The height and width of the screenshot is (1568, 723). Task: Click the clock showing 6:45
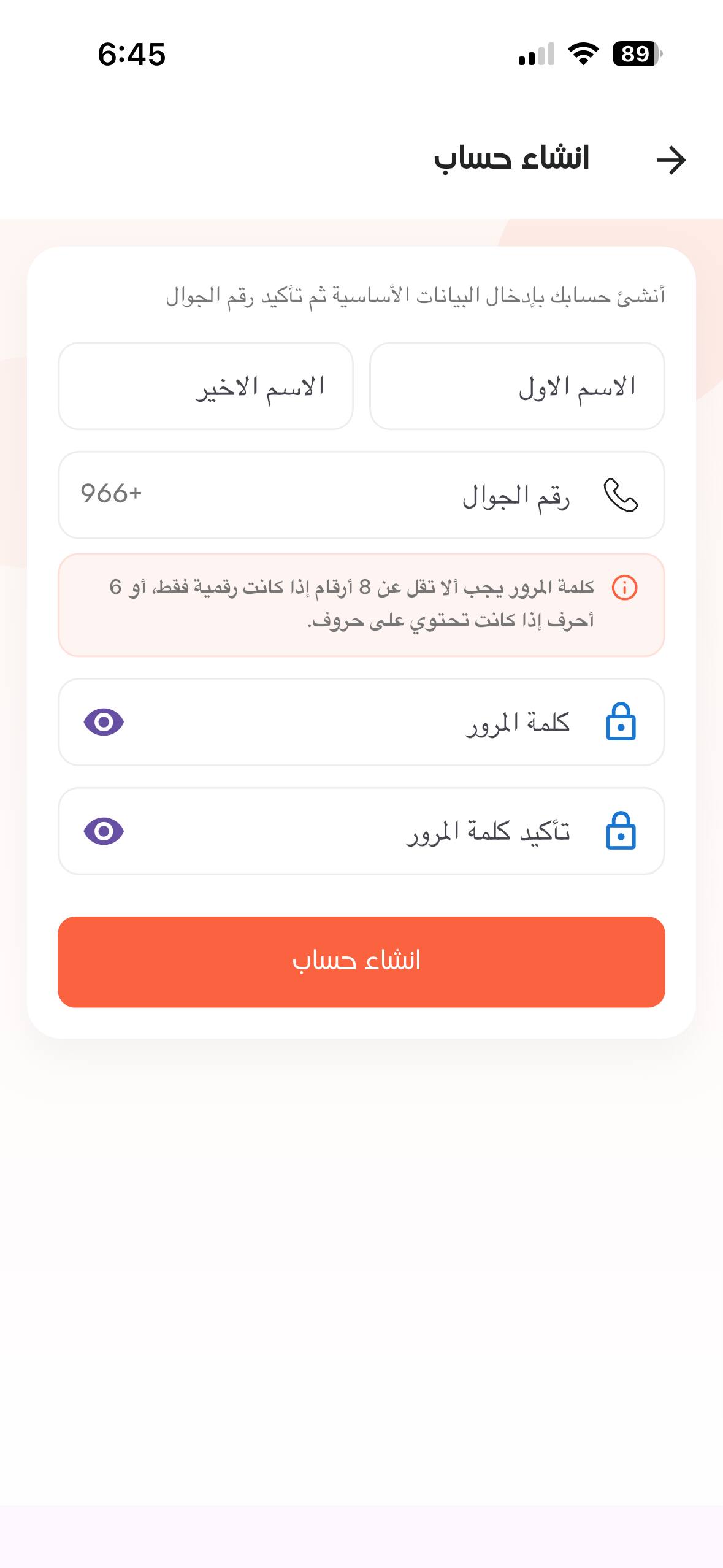(x=131, y=55)
